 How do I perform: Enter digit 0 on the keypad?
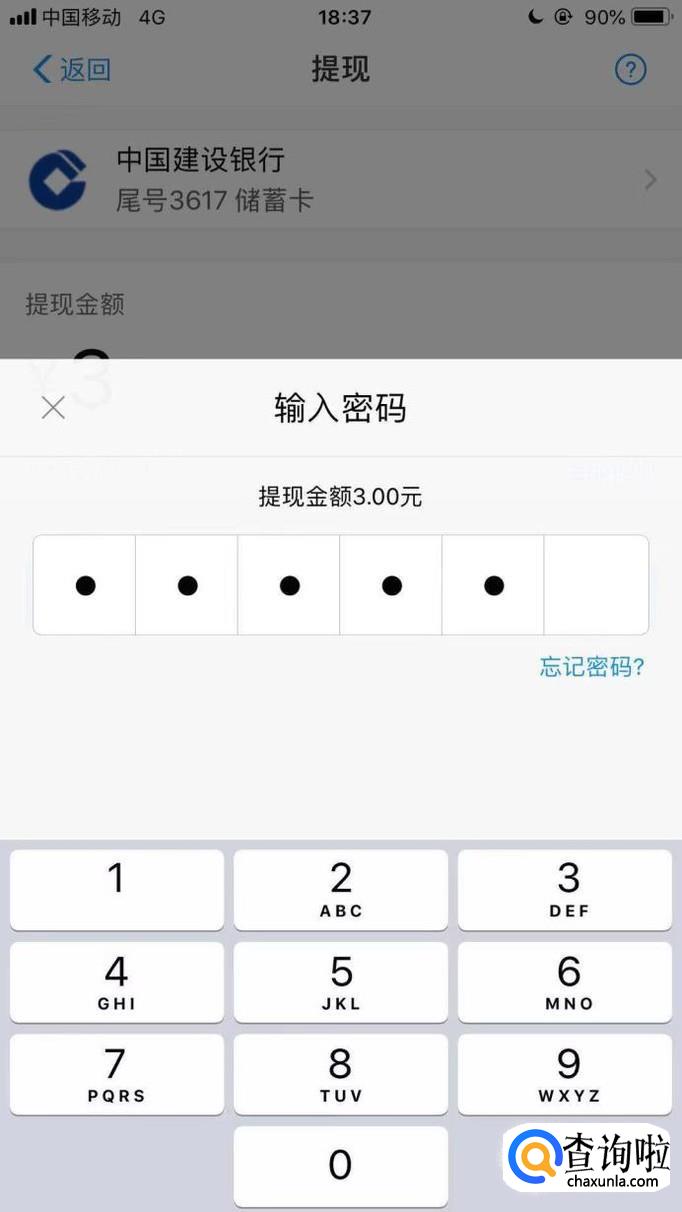click(341, 1166)
